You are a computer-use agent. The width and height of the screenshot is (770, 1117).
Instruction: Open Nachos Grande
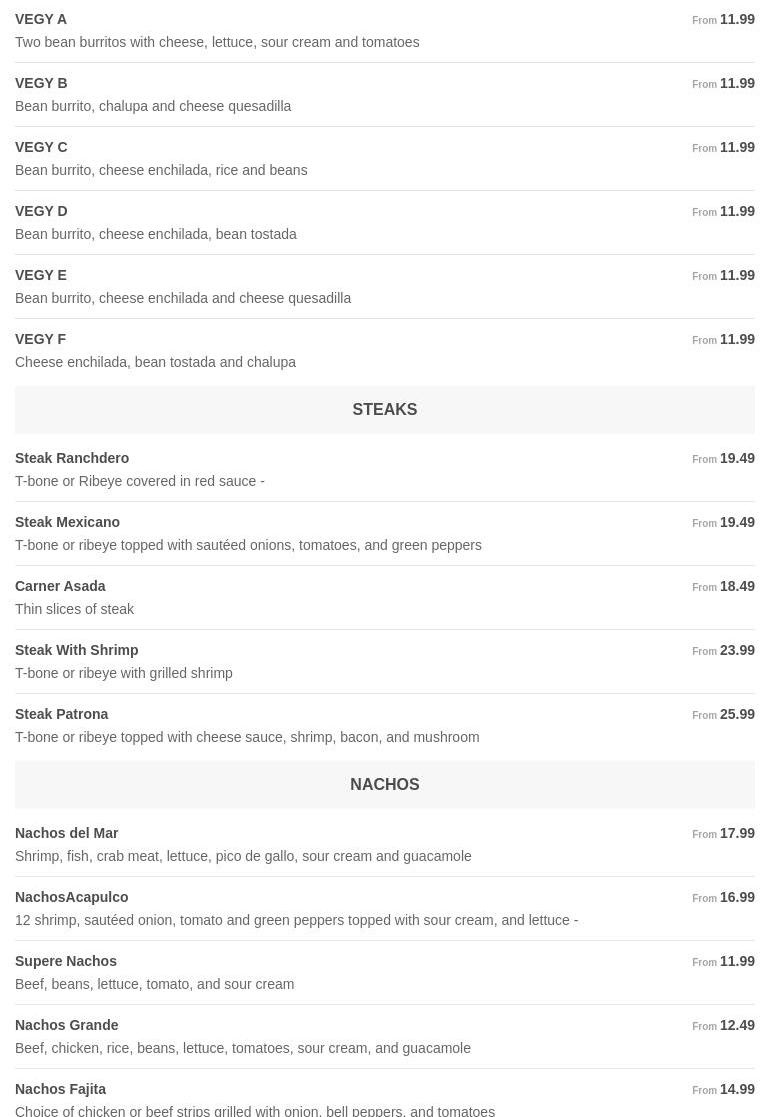[67, 1026]
